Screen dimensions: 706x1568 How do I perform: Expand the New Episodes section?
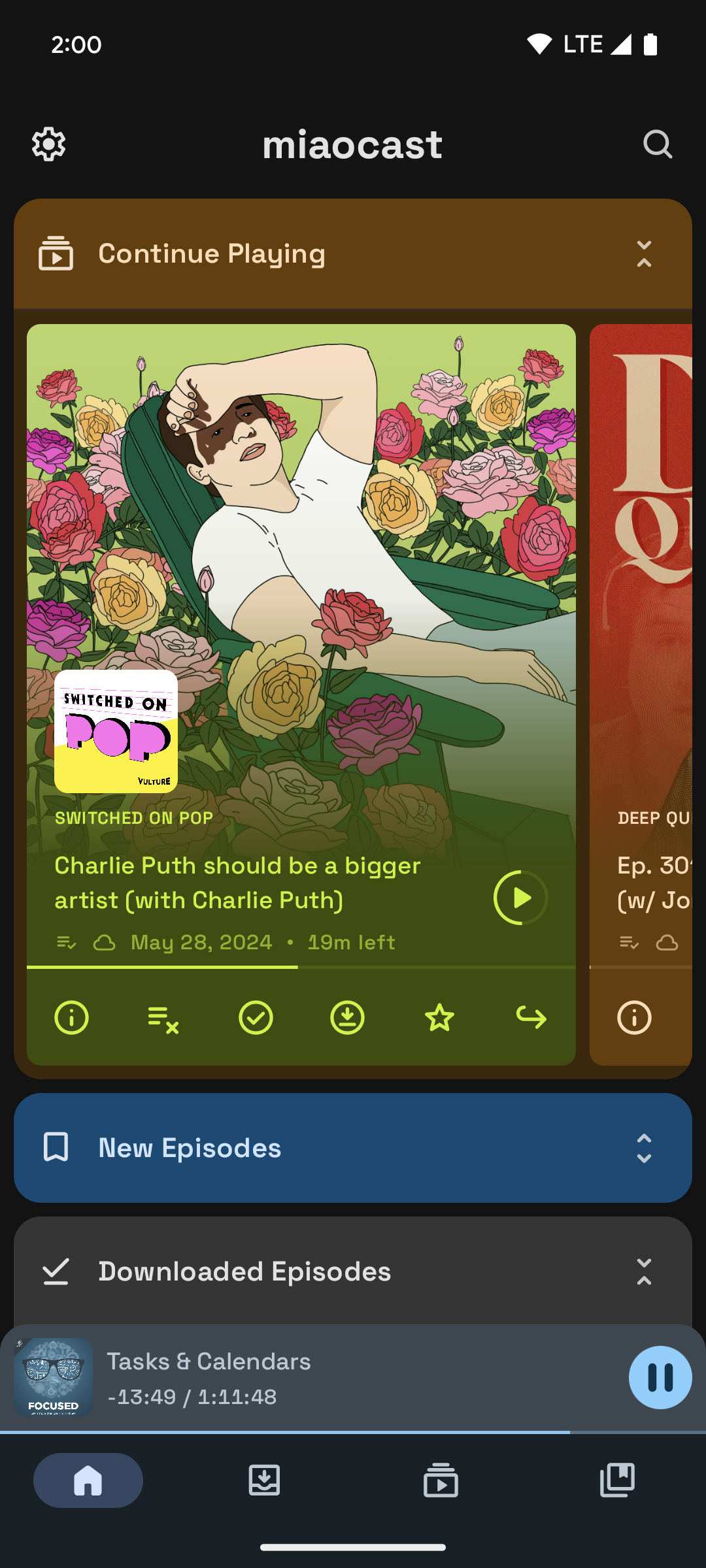point(644,1148)
